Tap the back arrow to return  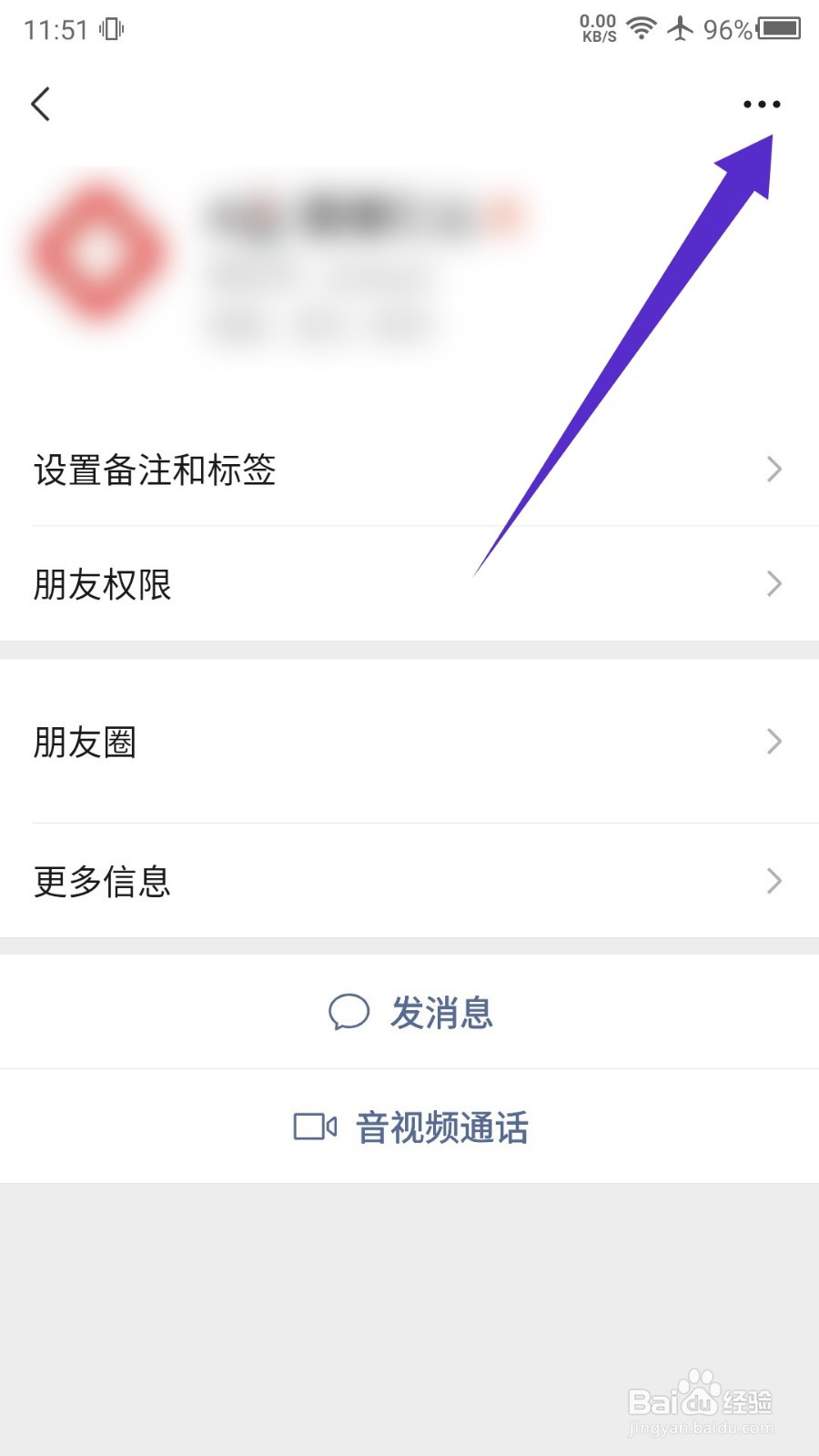click(40, 104)
